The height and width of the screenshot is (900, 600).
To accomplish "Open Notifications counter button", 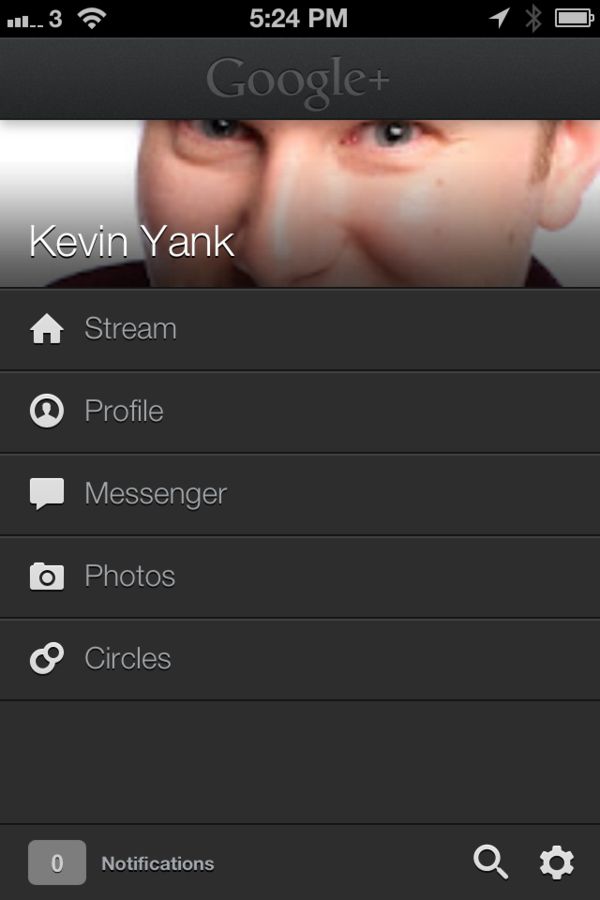I will (x=57, y=863).
